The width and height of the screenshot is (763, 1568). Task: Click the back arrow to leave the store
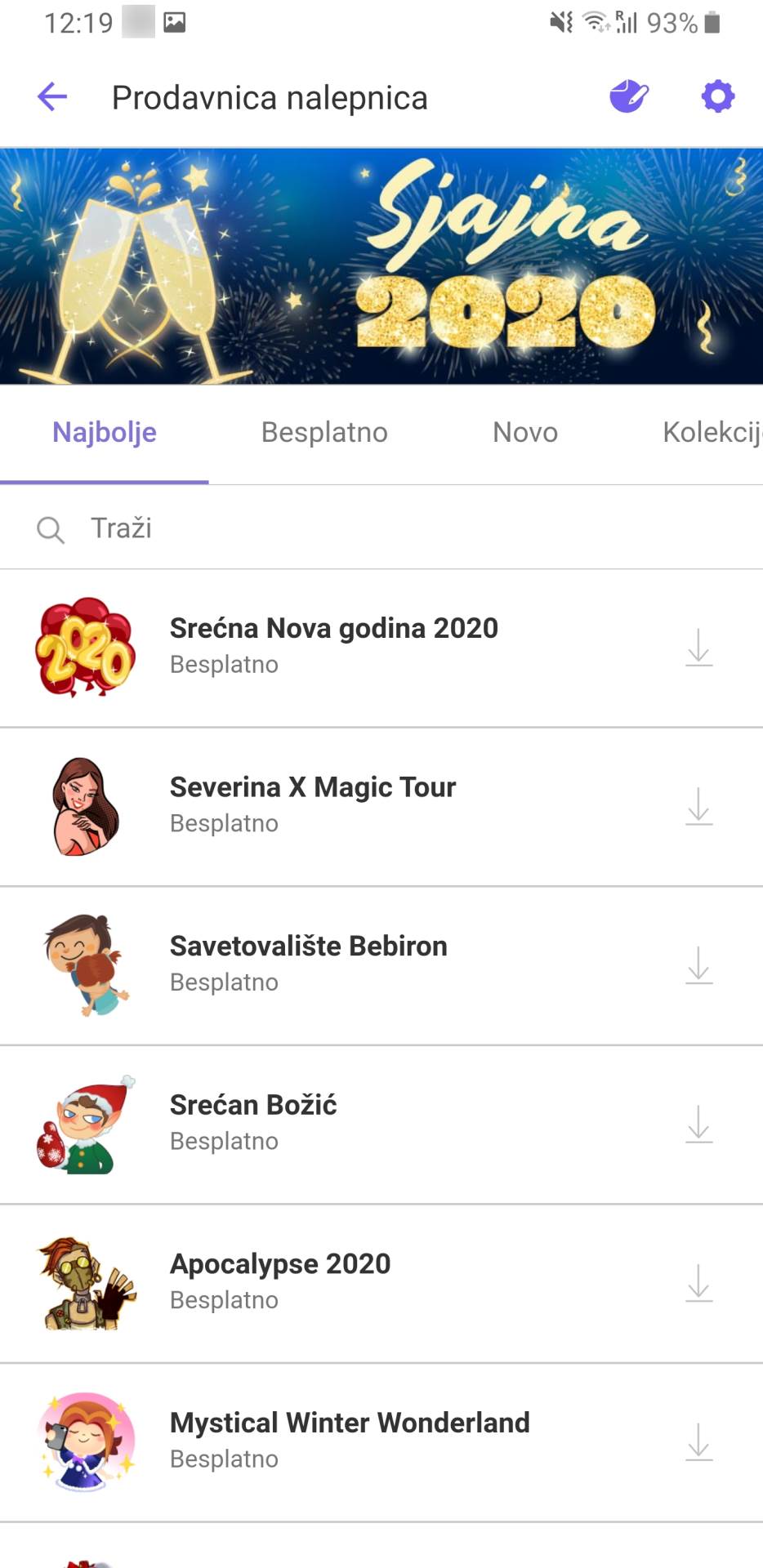click(x=51, y=96)
